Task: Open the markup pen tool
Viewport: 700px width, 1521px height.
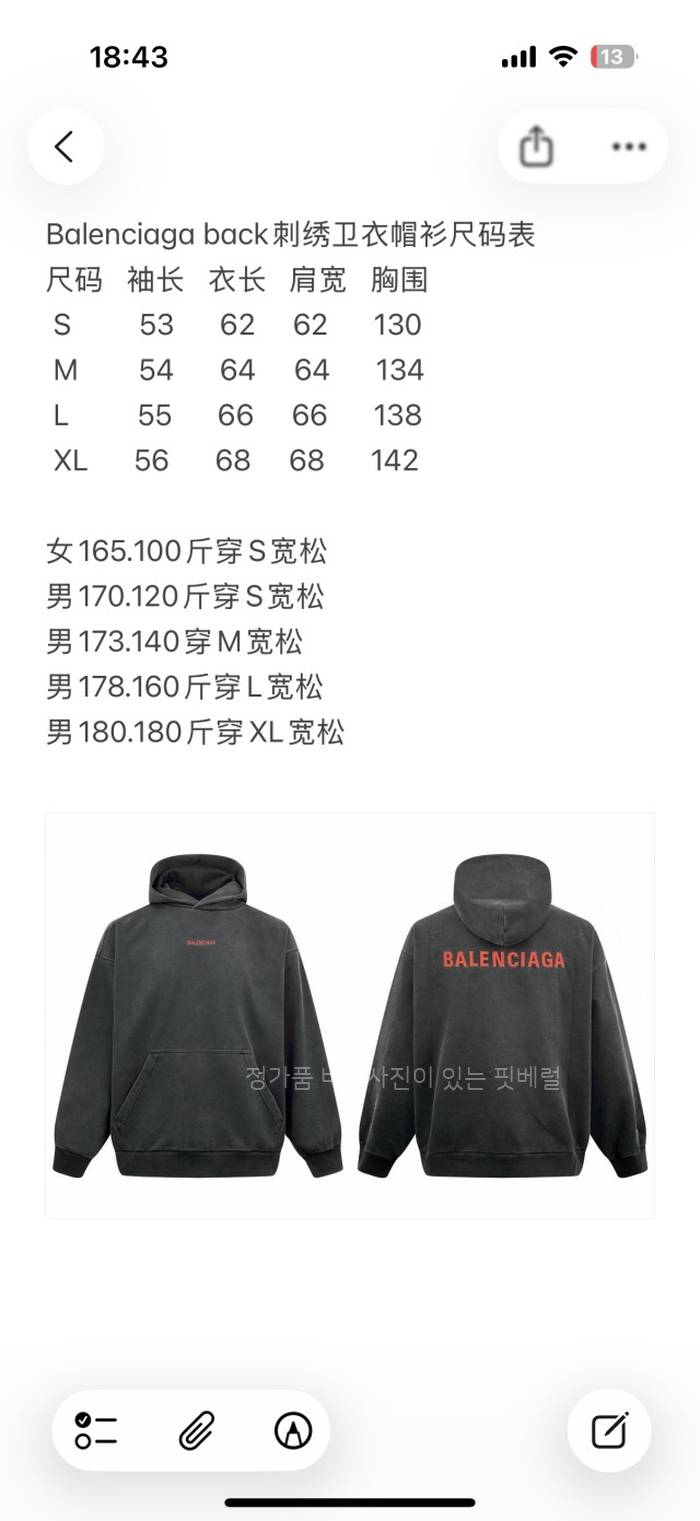Action: click(293, 1431)
